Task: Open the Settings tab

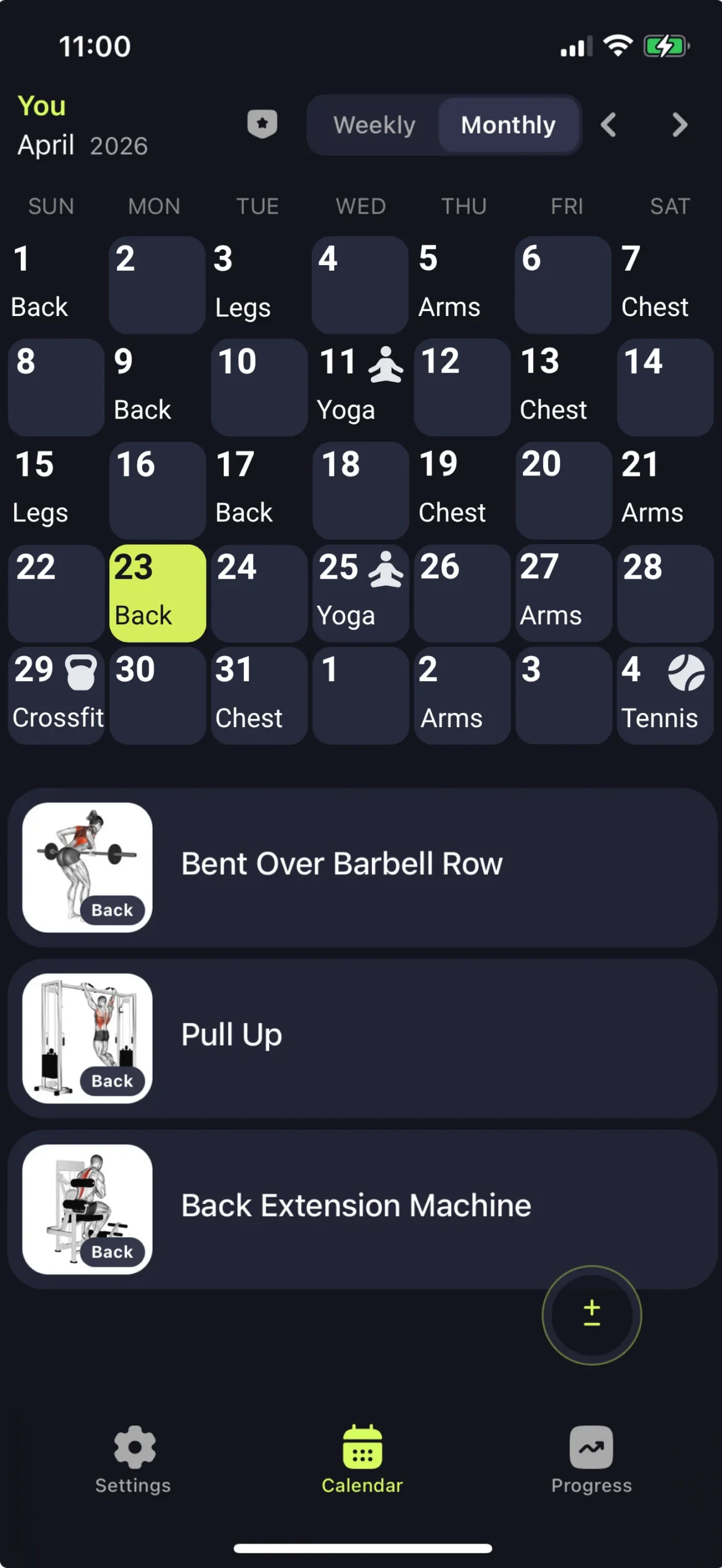Action: click(133, 1459)
